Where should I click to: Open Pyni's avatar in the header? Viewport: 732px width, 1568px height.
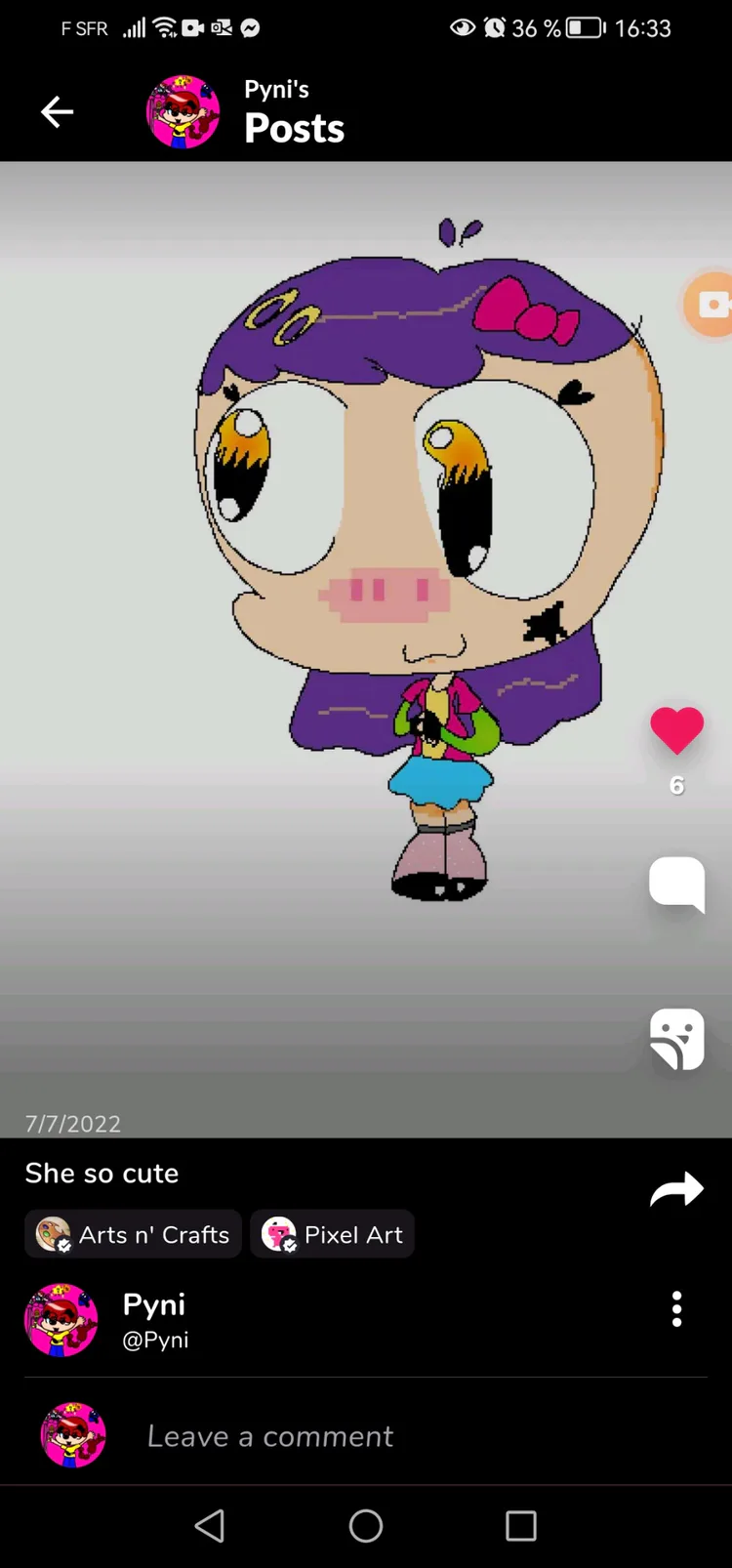coord(183,112)
